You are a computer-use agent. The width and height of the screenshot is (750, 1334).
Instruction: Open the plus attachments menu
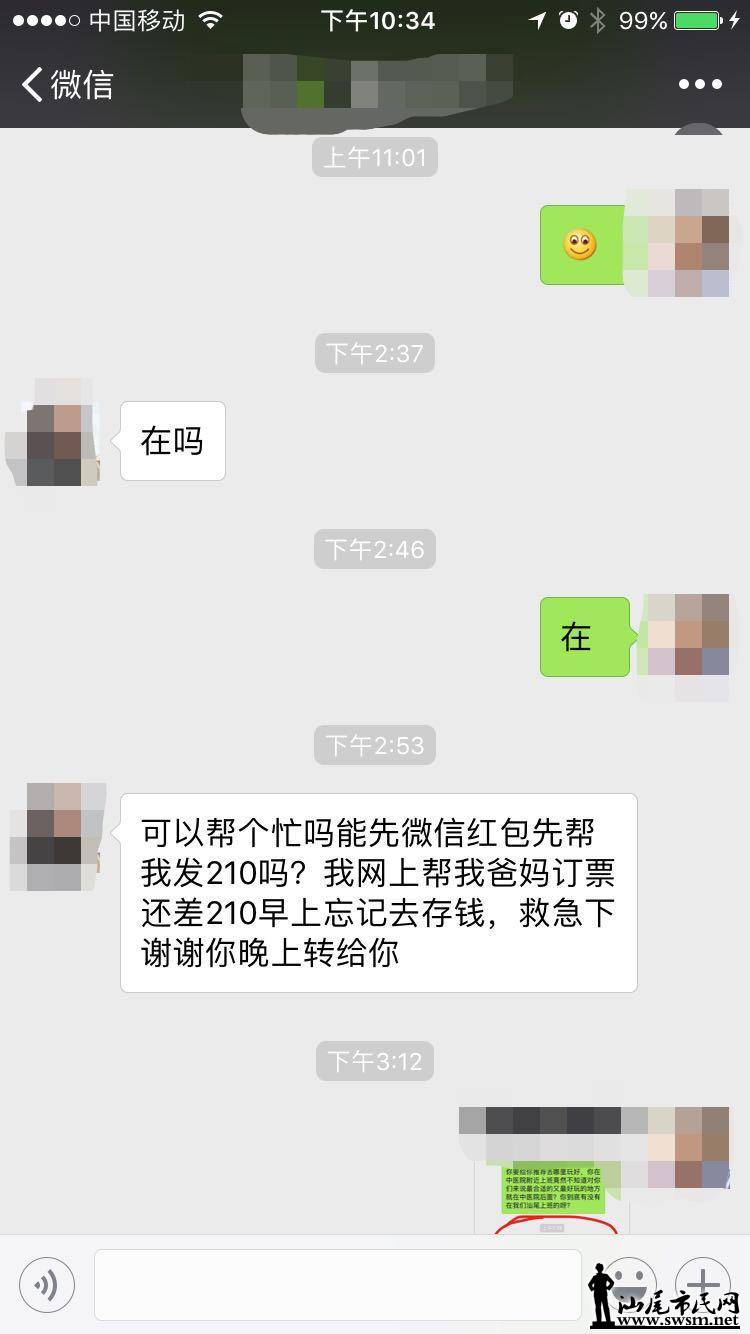point(702,1284)
